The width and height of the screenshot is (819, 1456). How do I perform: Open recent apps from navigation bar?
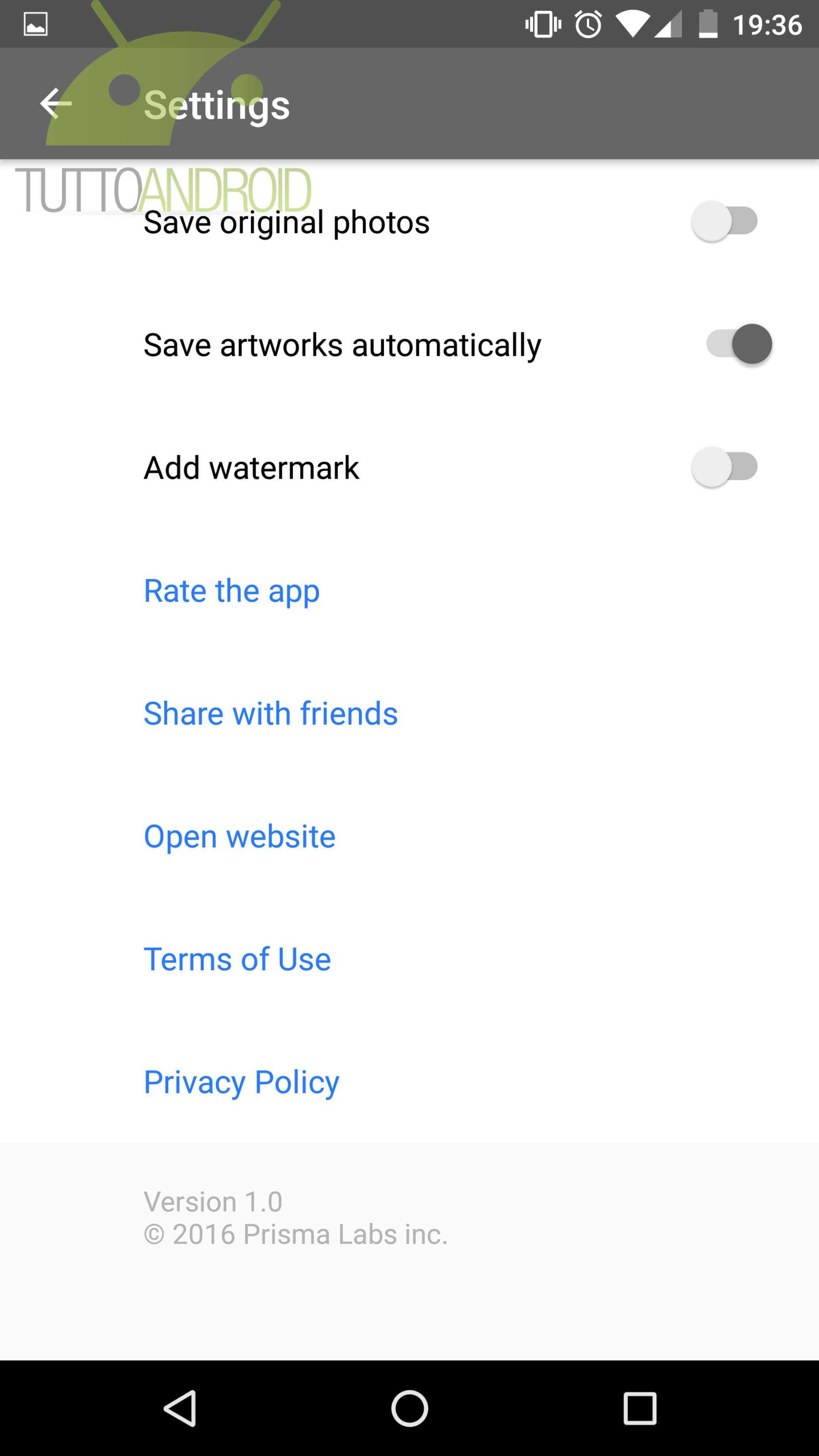640,1408
